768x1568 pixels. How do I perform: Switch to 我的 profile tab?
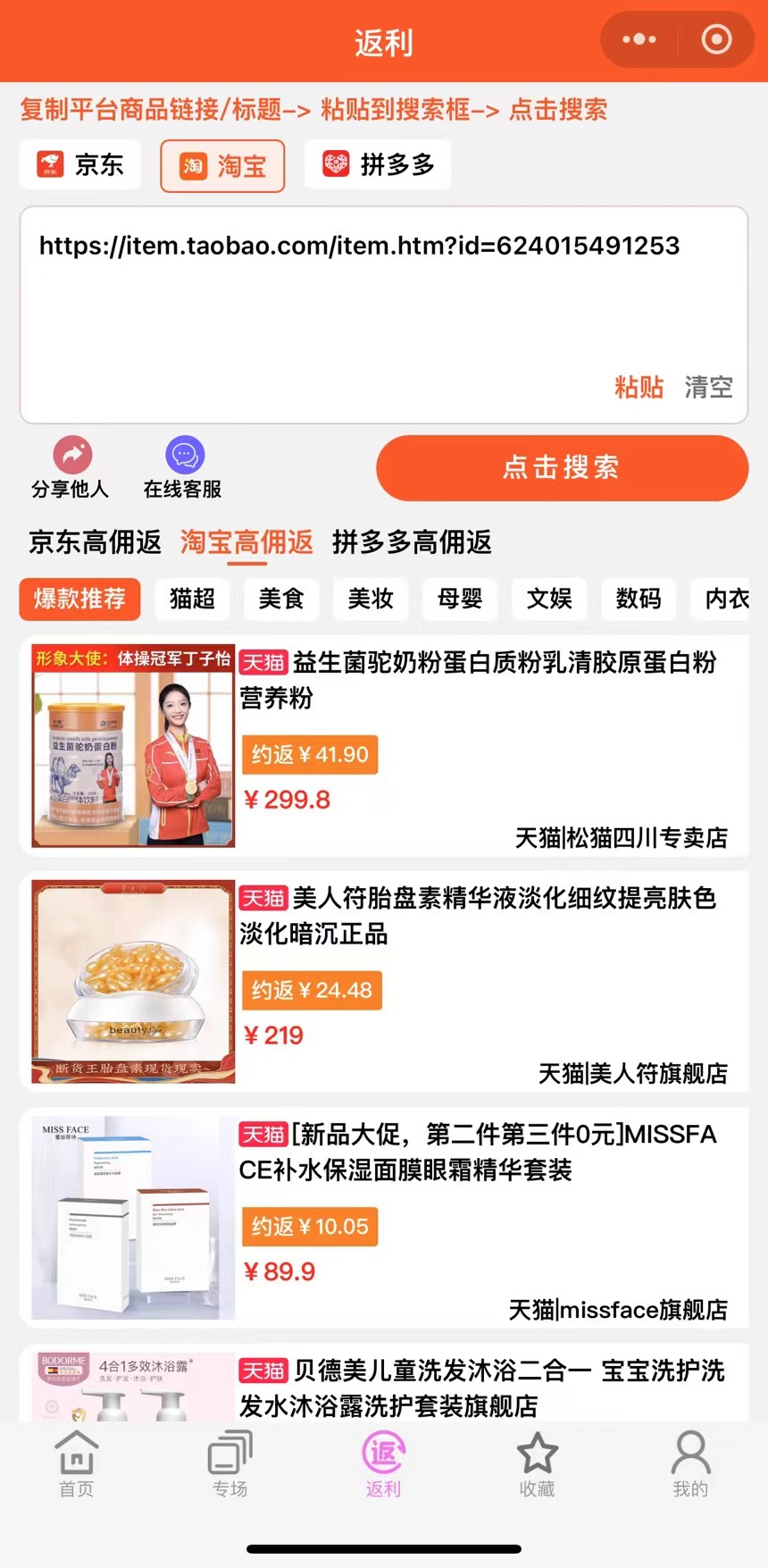690,1463
